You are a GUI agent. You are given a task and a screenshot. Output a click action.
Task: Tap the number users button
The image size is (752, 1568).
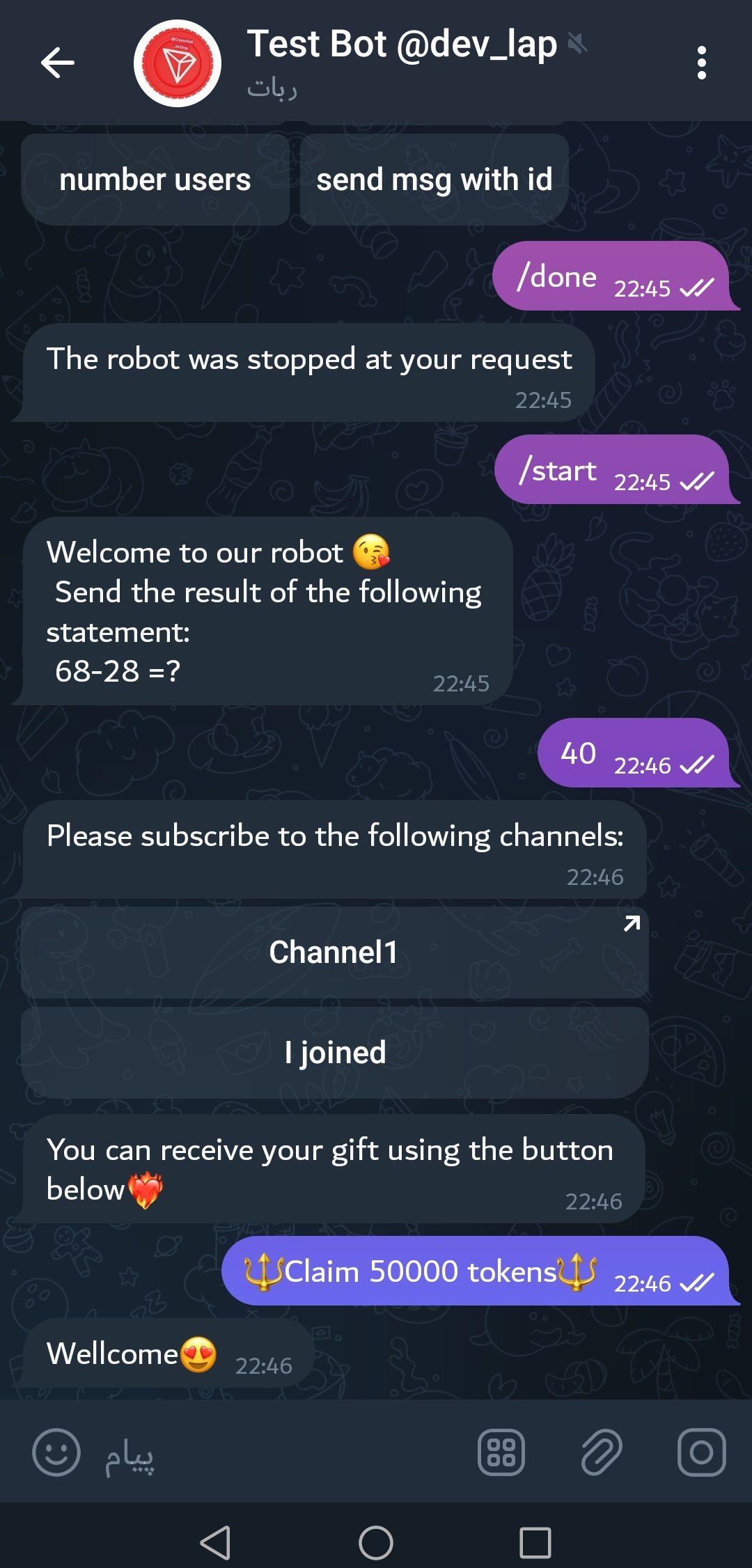click(x=155, y=180)
